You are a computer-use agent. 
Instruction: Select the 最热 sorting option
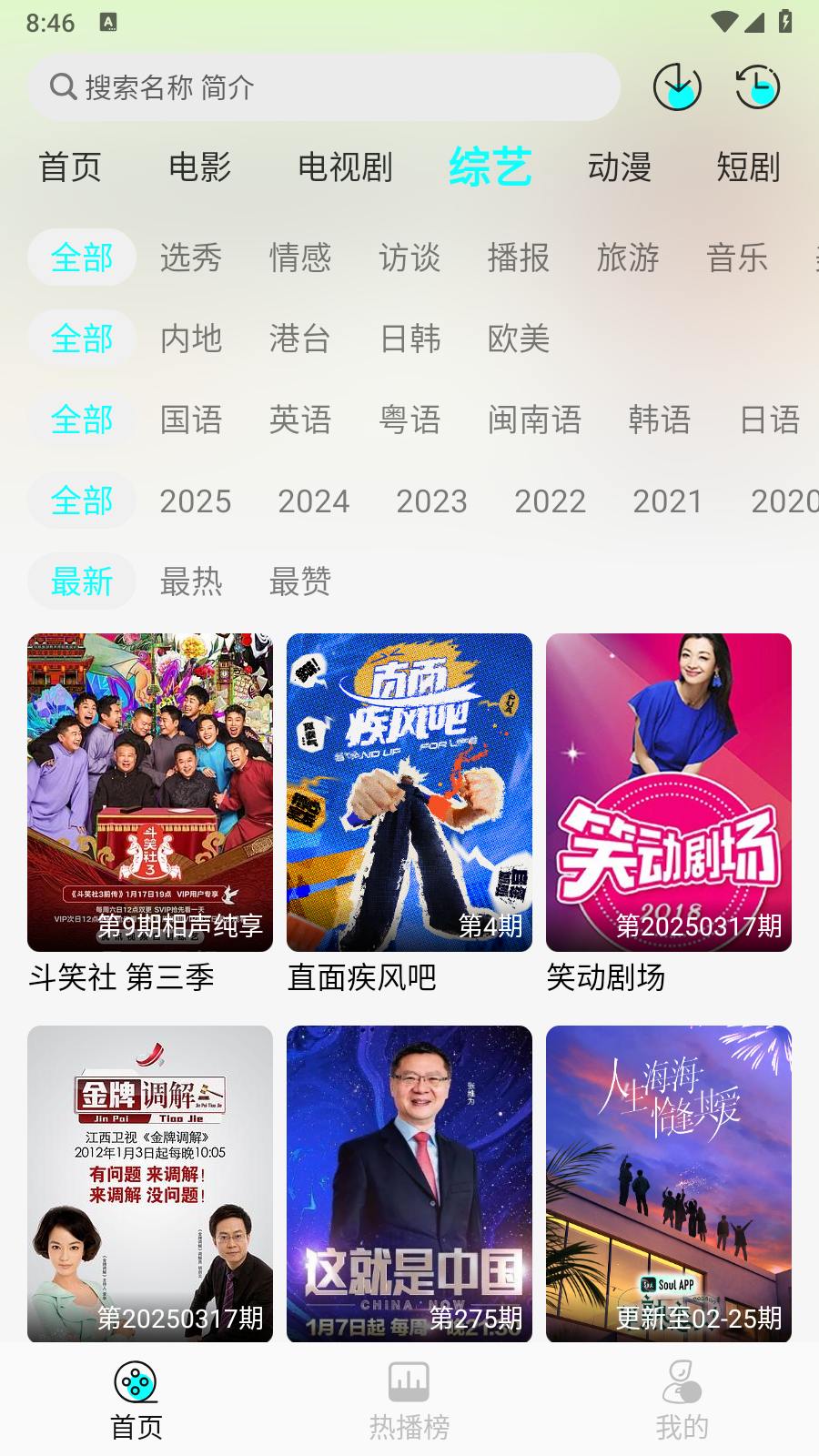(191, 581)
